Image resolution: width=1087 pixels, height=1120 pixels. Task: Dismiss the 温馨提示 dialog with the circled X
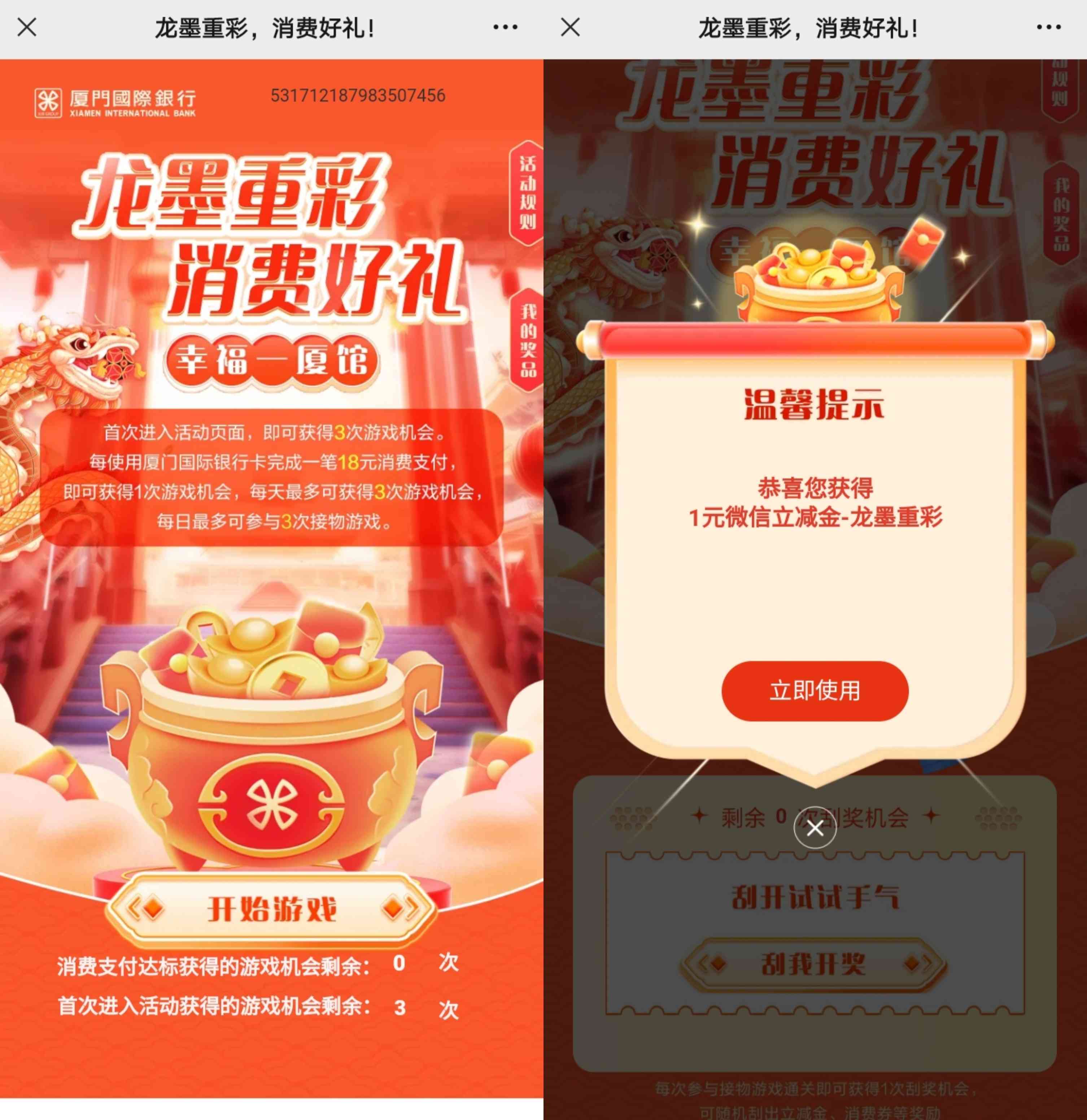815,827
